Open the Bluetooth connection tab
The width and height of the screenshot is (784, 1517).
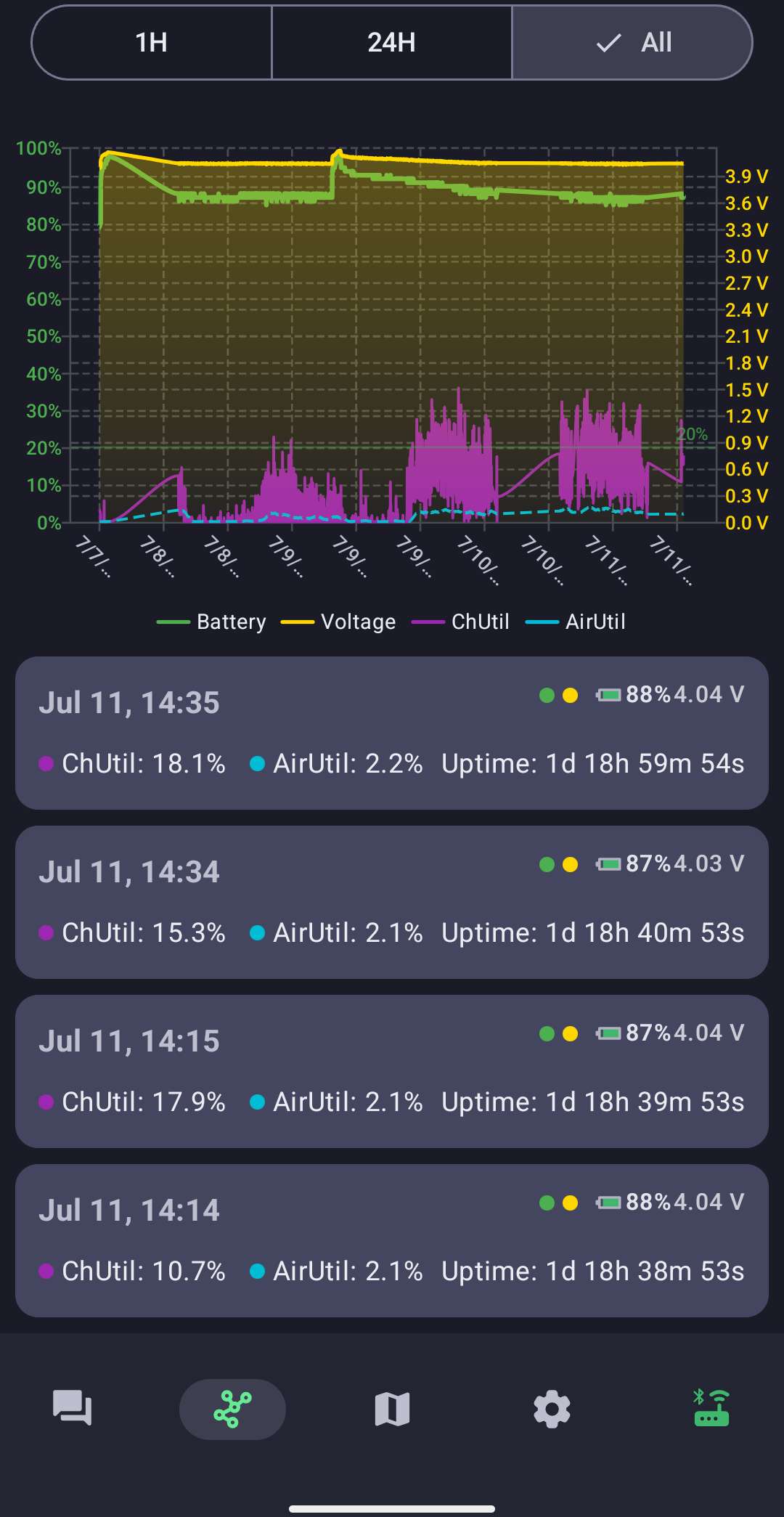point(711,1408)
